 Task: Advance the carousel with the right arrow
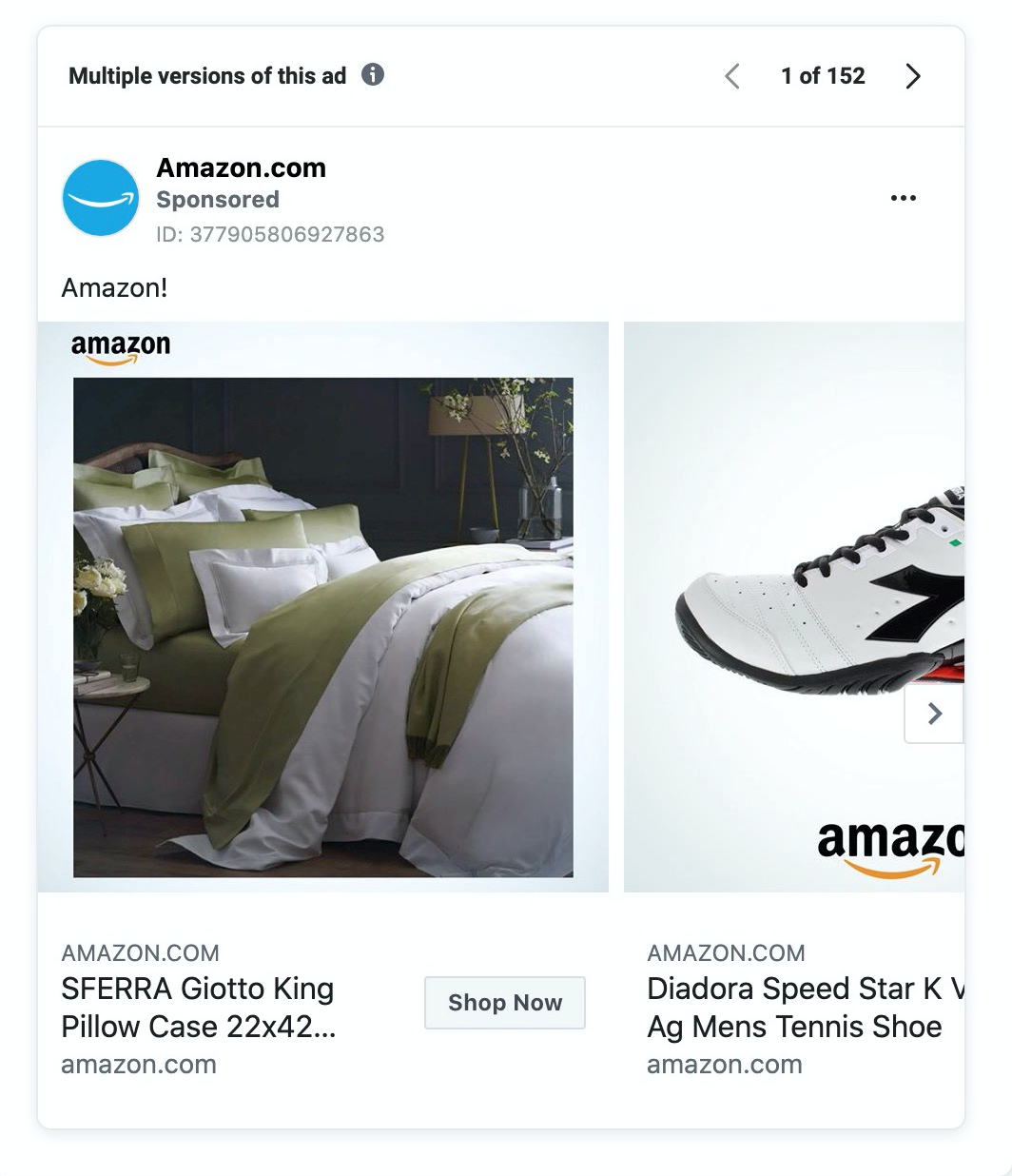[934, 714]
